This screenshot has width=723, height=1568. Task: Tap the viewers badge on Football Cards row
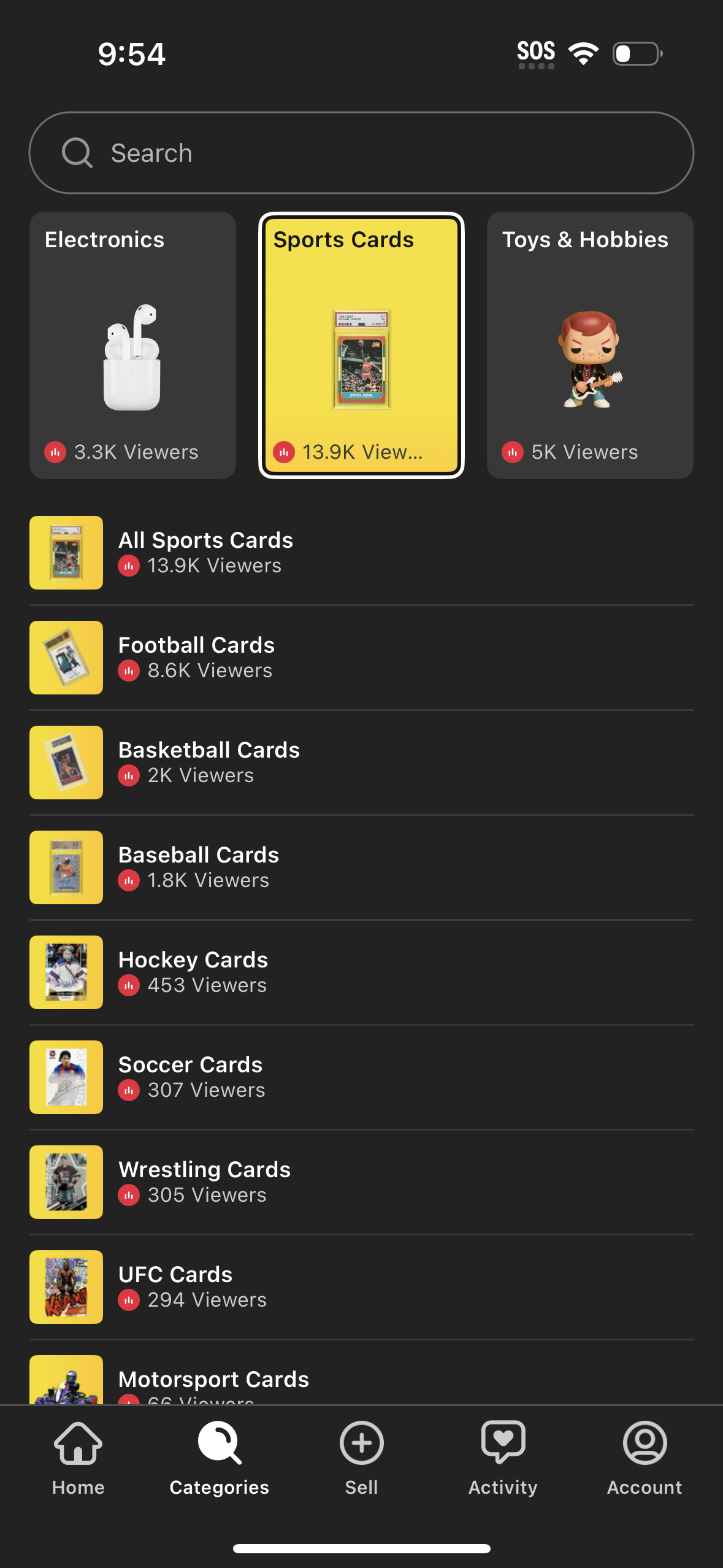click(129, 671)
